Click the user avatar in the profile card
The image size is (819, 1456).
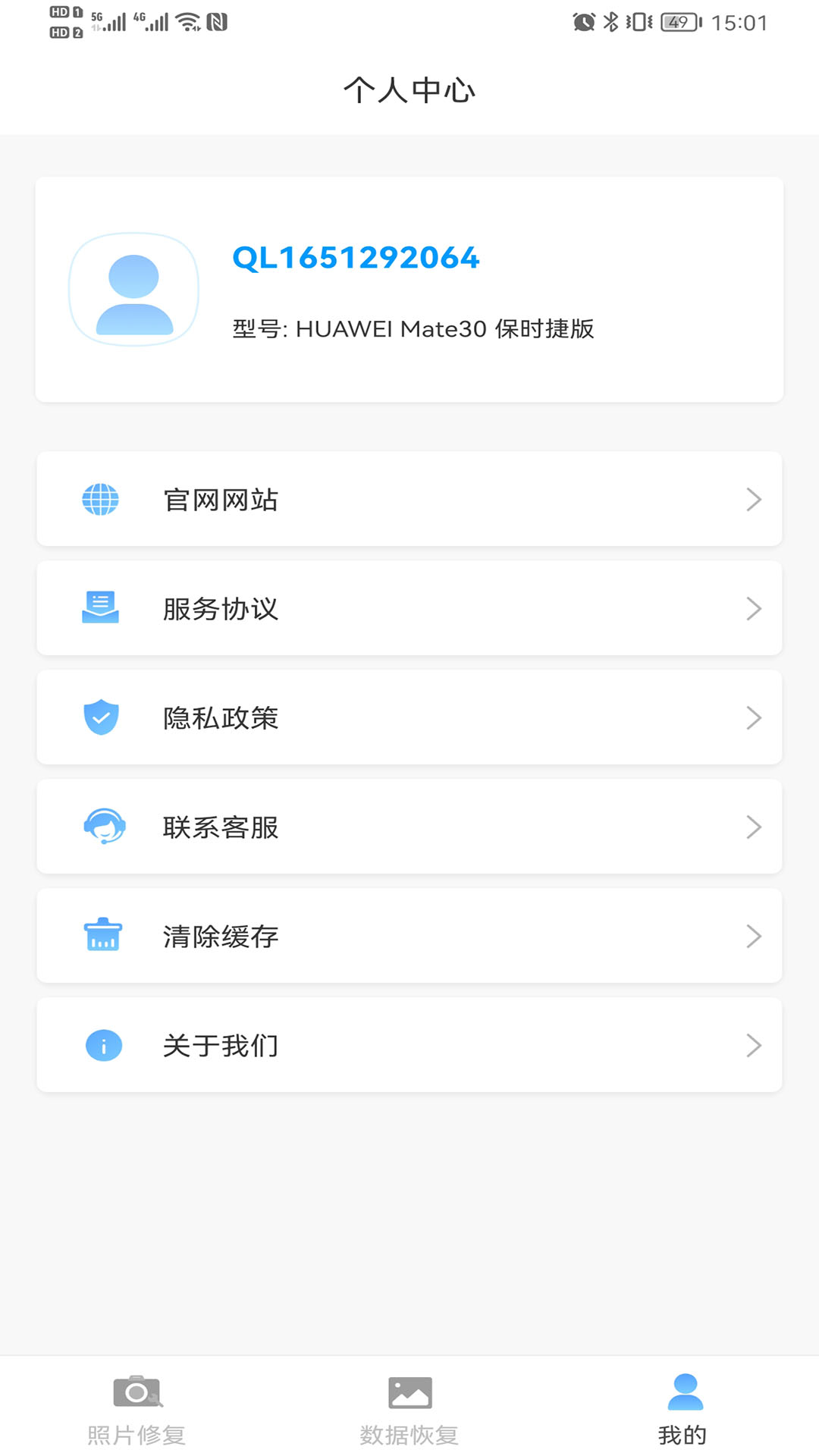(x=133, y=288)
